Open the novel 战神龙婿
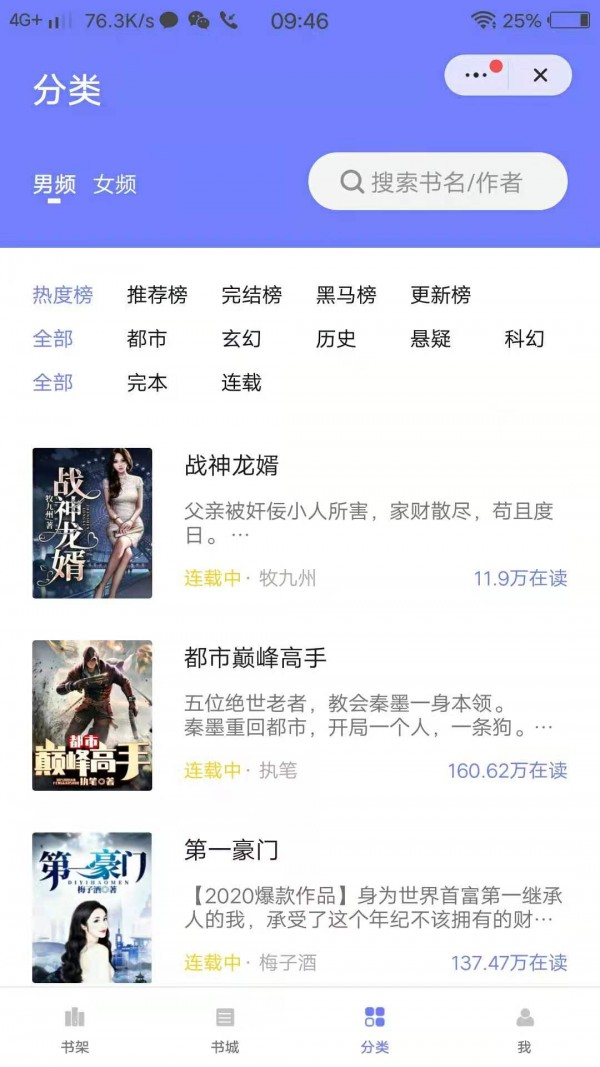The width and height of the screenshot is (600, 1067). pos(231,466)
